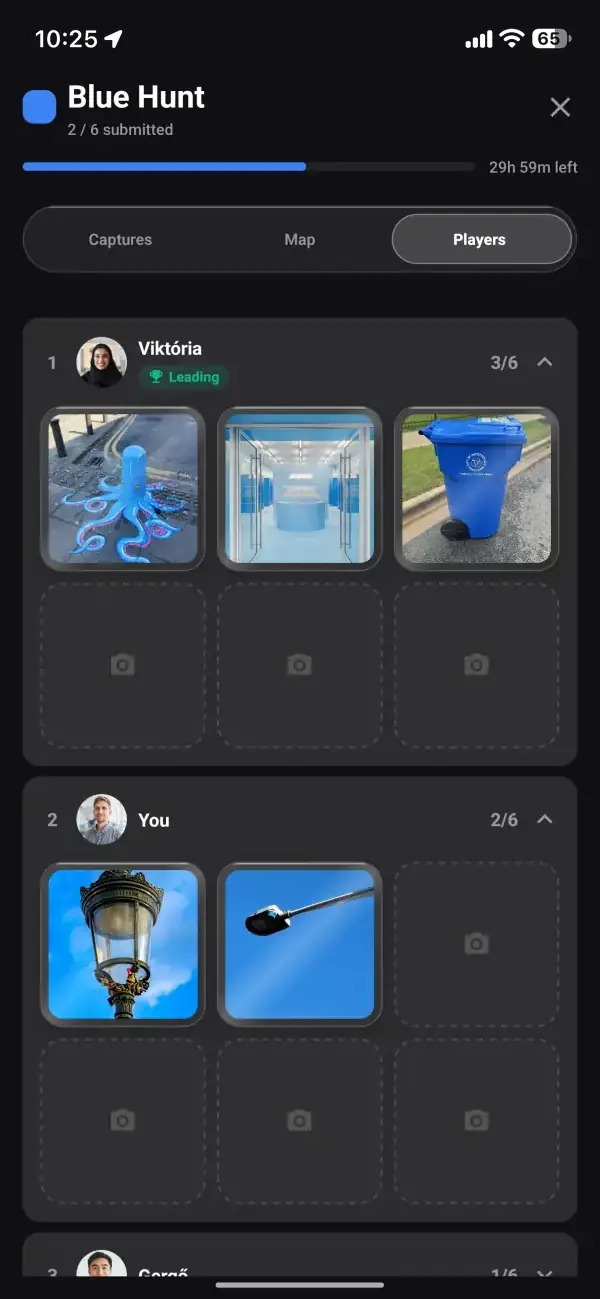This screenshot has width=600, height=1299.
Task: Open your modern streetlight photo
Action: point(300,944)
